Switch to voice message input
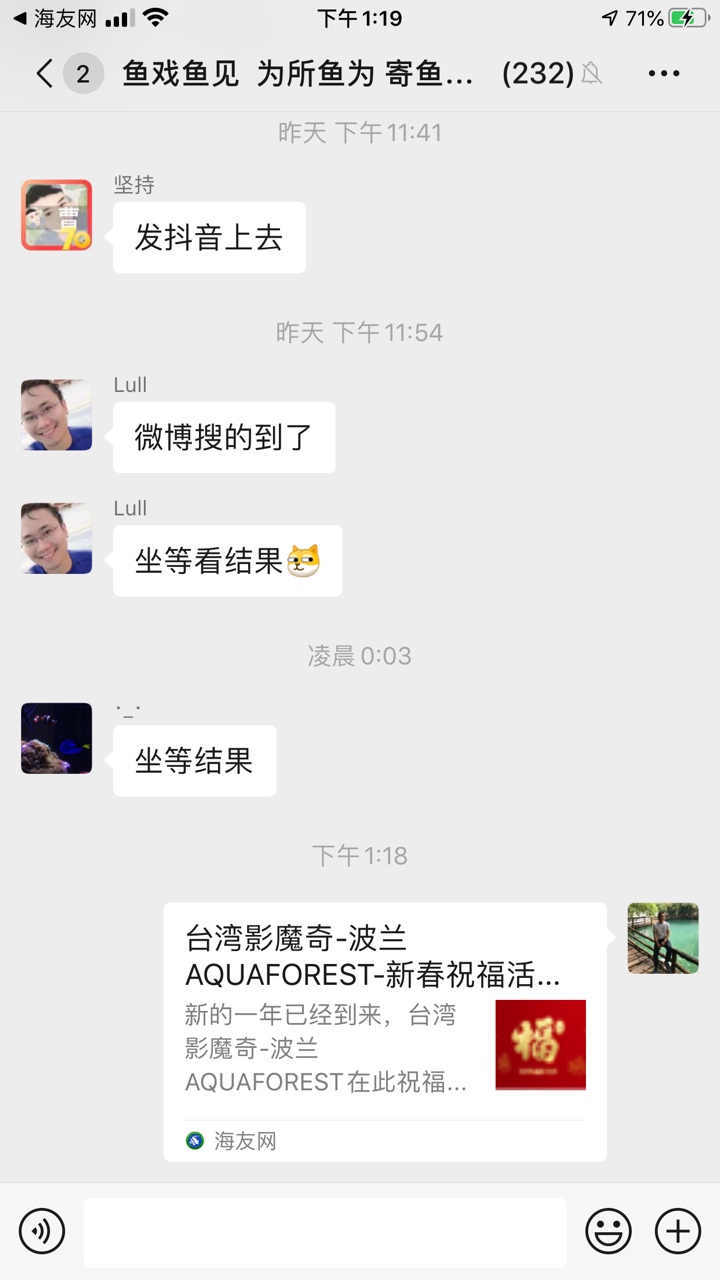This screenshot has height=1280, width=720. point(42,1231)
